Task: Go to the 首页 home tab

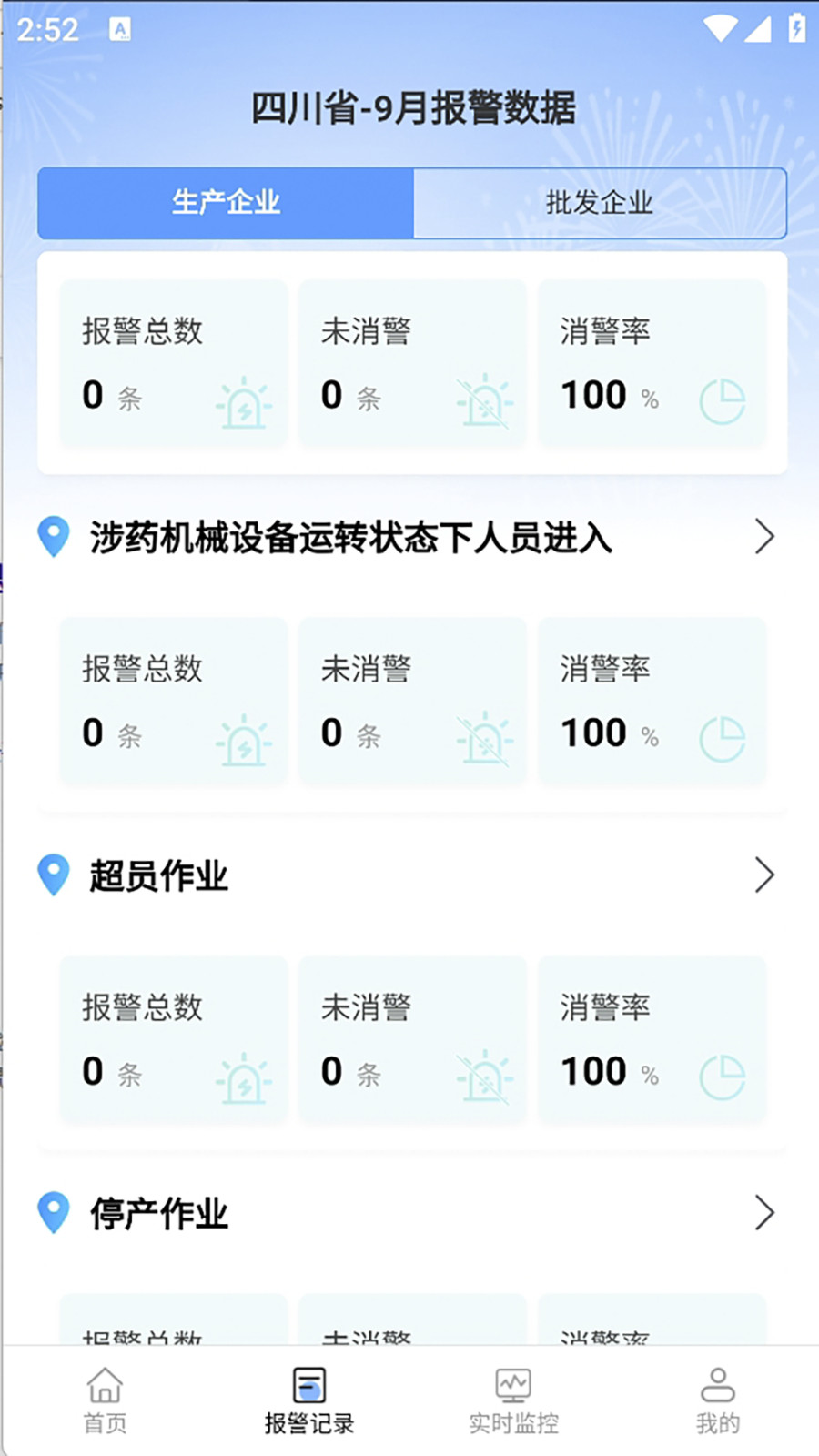Action: pyautogui.click(x=105, y=1401)
